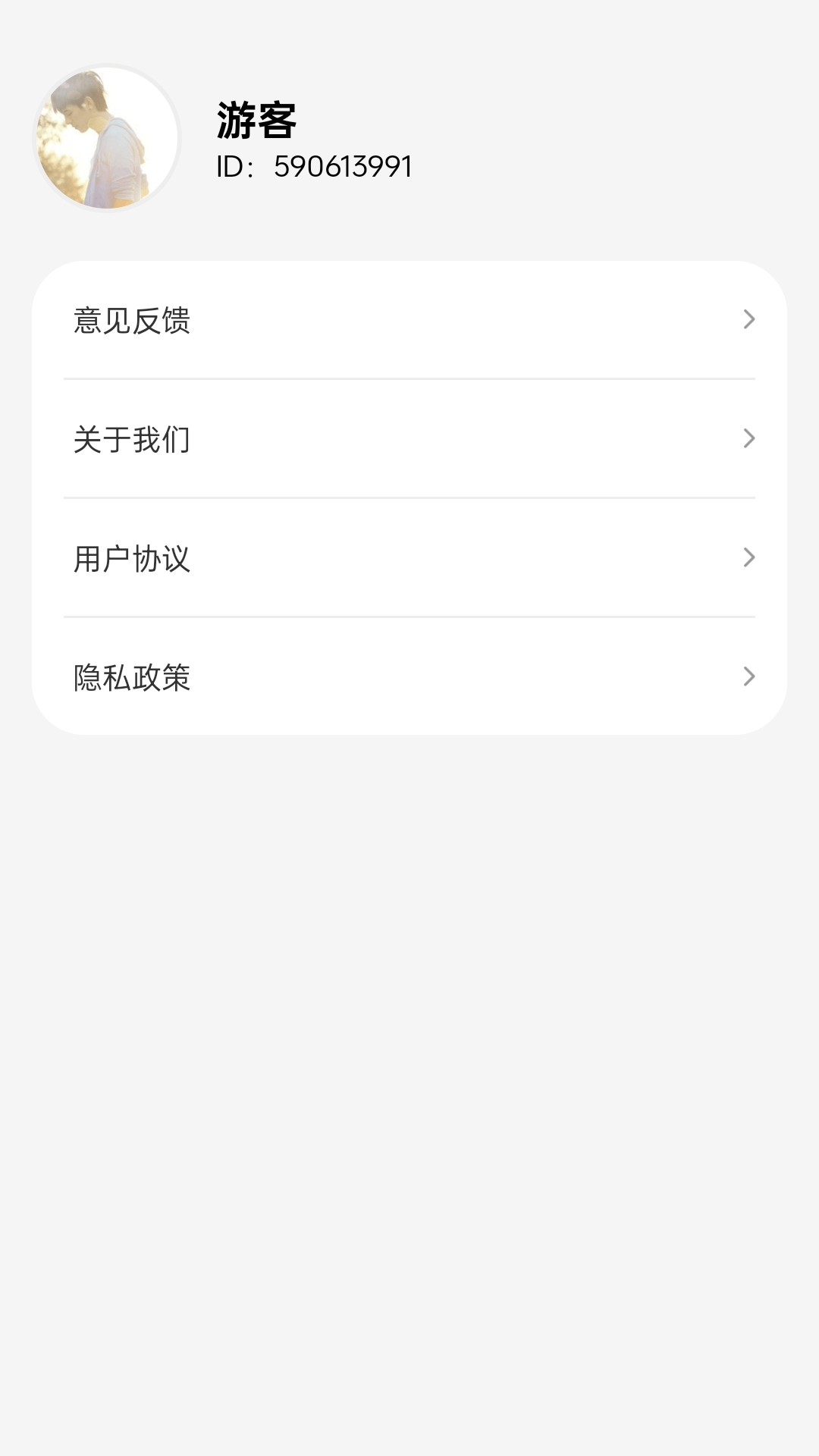This screenshot has height=1456, width=819.
Task: Open feedback form from the 意见反馈 arrow
Action: 750,322
